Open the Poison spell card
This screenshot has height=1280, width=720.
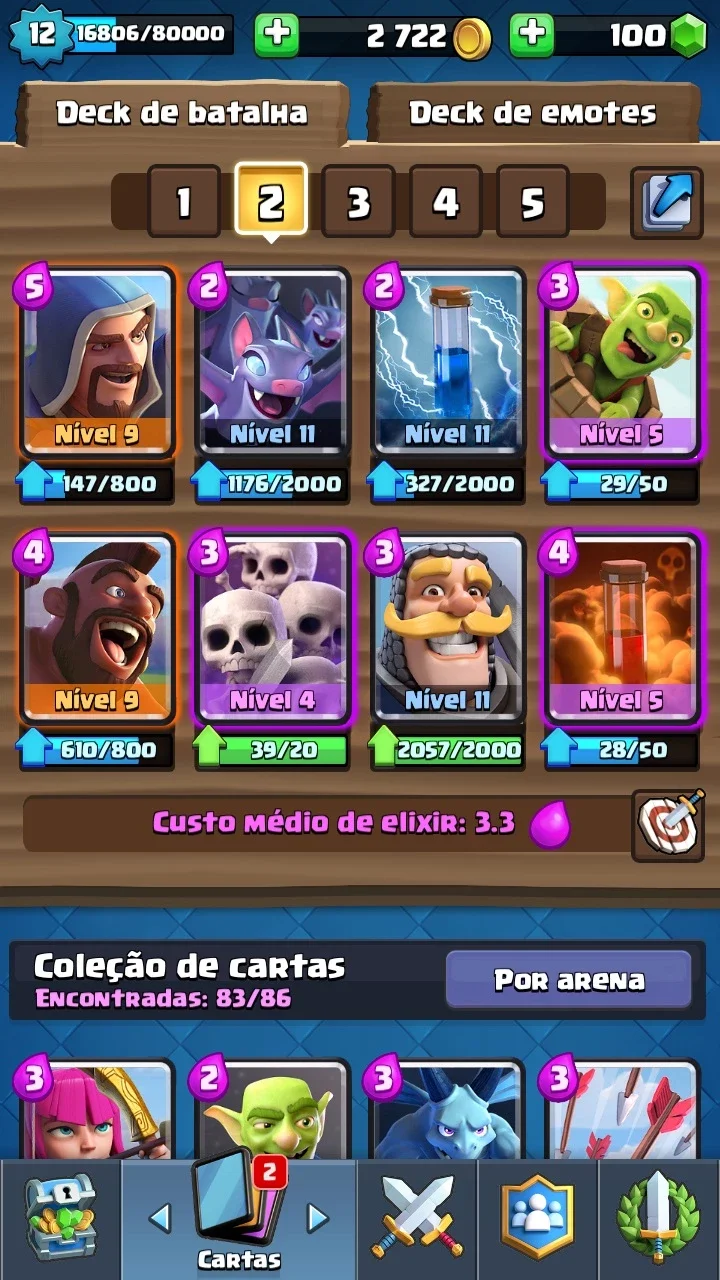click(621, 628)
